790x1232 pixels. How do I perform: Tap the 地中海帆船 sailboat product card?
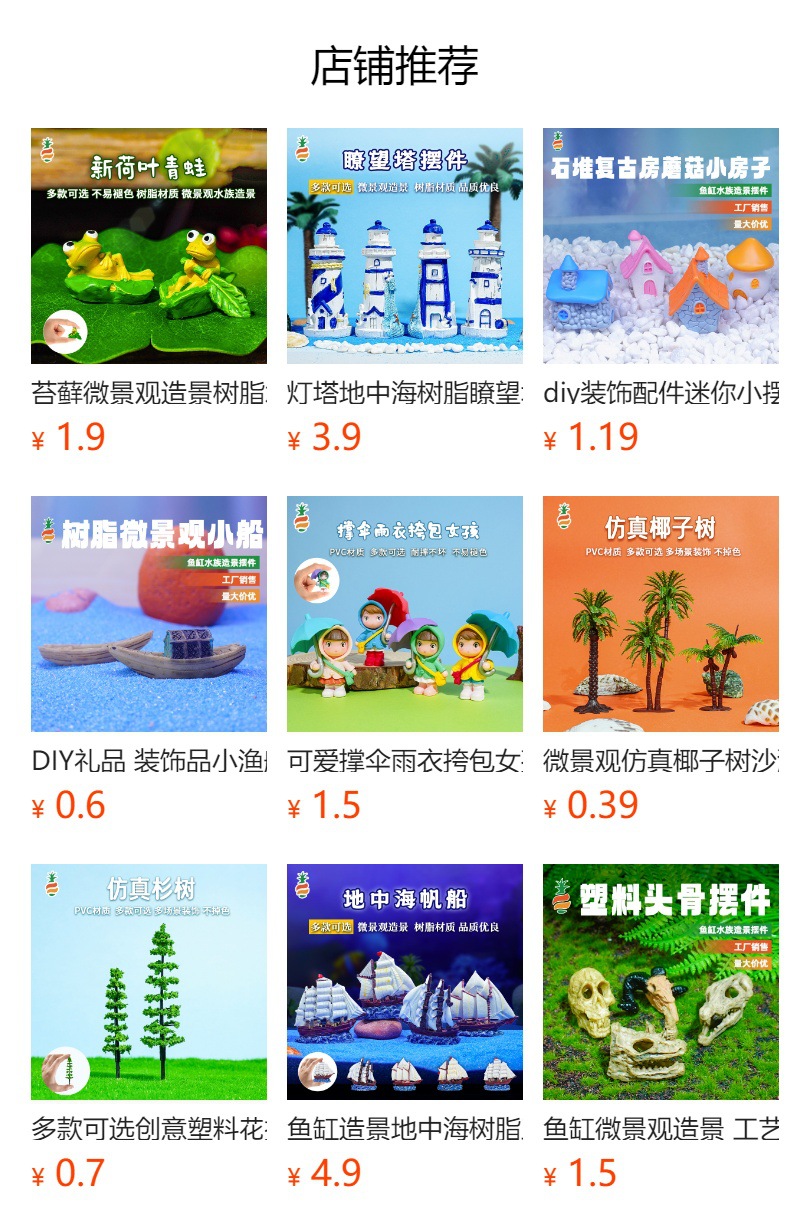[x=405, y=982]
